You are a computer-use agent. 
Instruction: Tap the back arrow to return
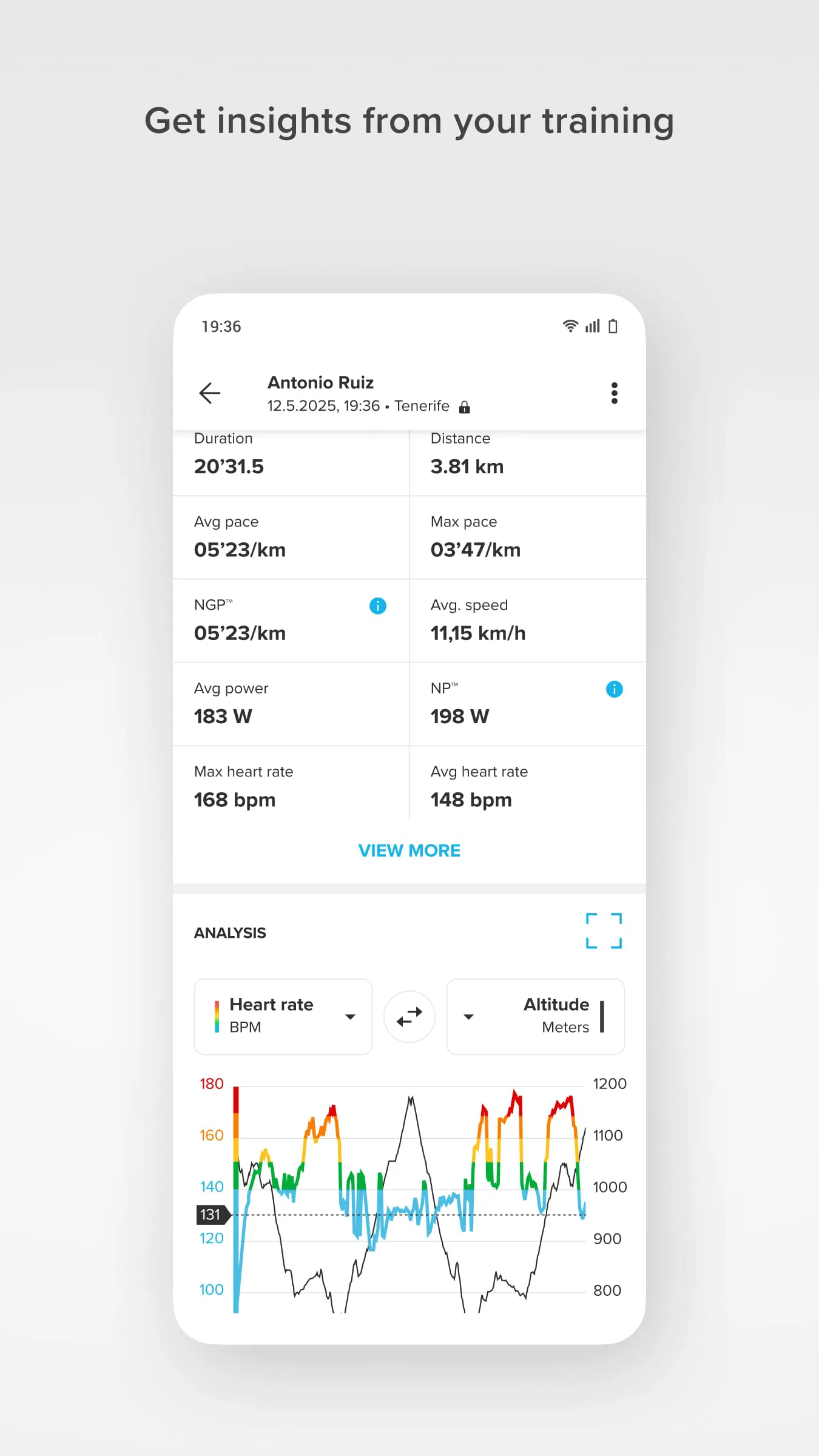209,393
